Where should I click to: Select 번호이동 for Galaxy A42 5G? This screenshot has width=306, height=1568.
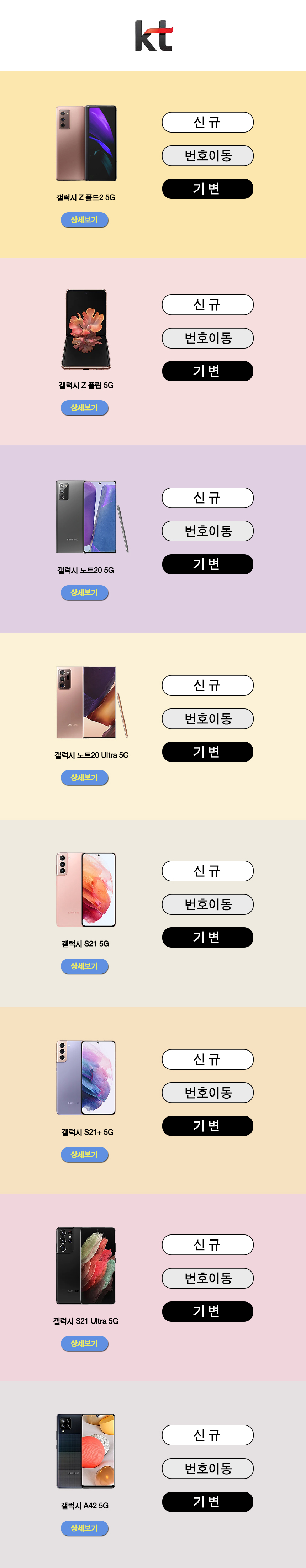point(207,1468)
